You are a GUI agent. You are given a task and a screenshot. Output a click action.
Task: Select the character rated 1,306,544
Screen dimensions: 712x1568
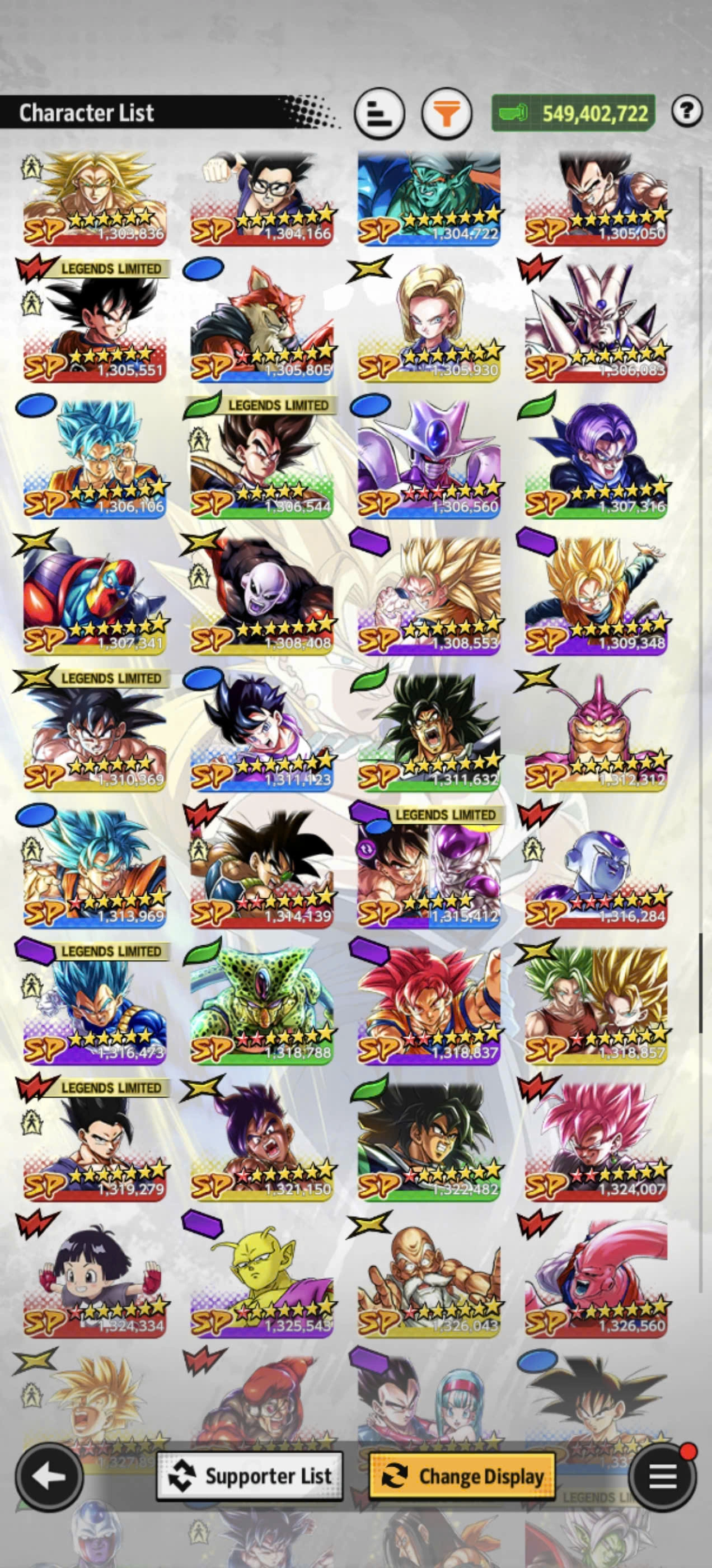tap(261, 458)
